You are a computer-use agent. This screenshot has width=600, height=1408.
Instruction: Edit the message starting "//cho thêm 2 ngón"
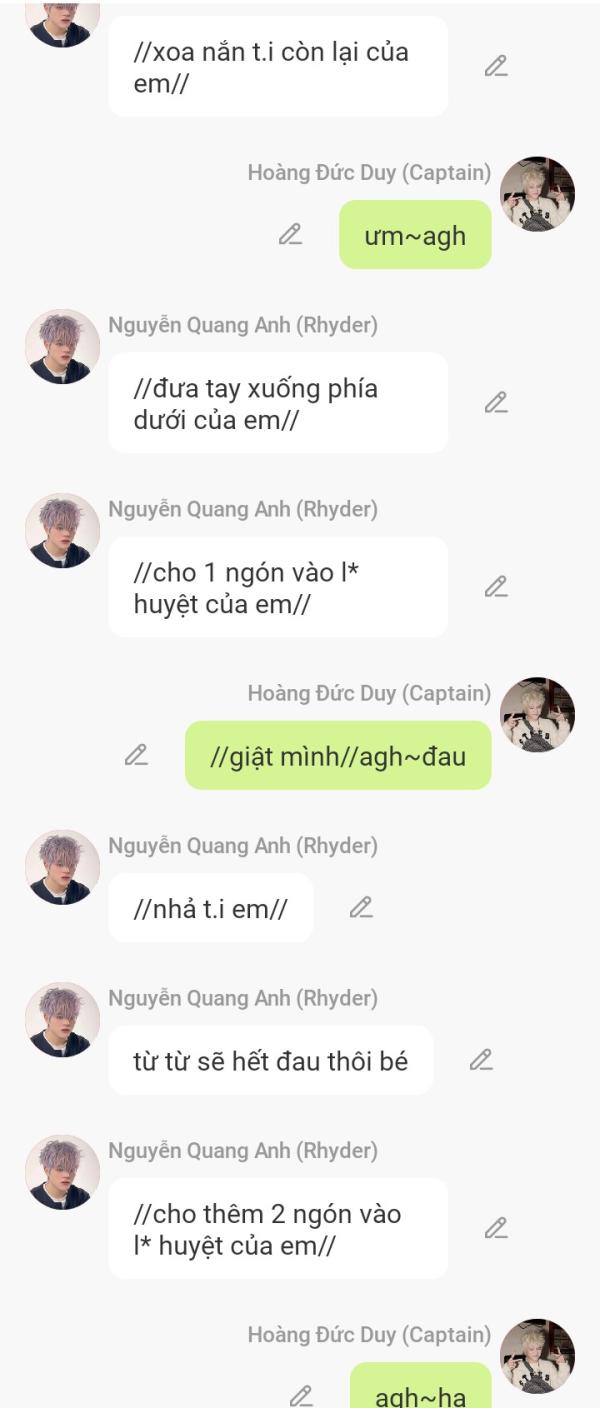point(496,1228)
